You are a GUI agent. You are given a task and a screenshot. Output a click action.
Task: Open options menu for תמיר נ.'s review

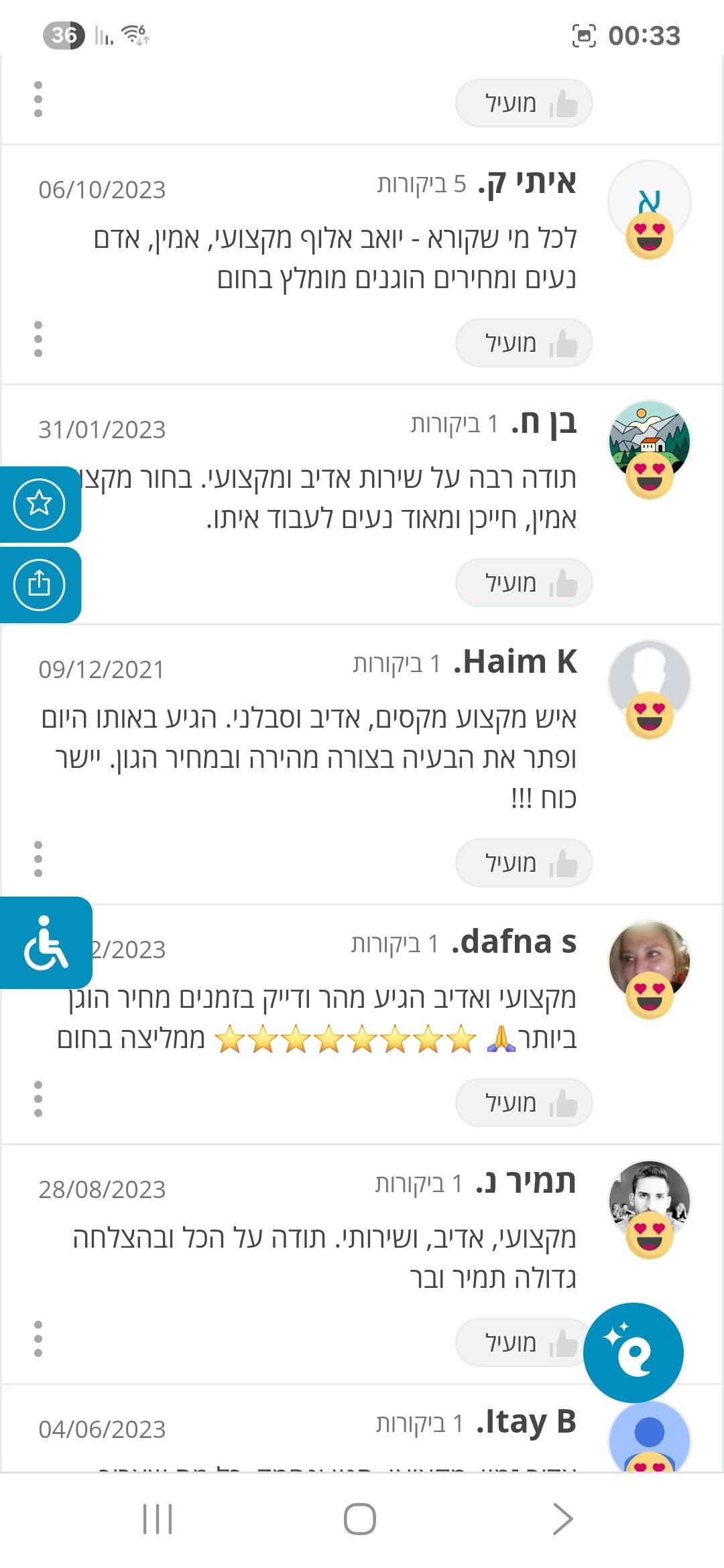tap(38, 1339)
